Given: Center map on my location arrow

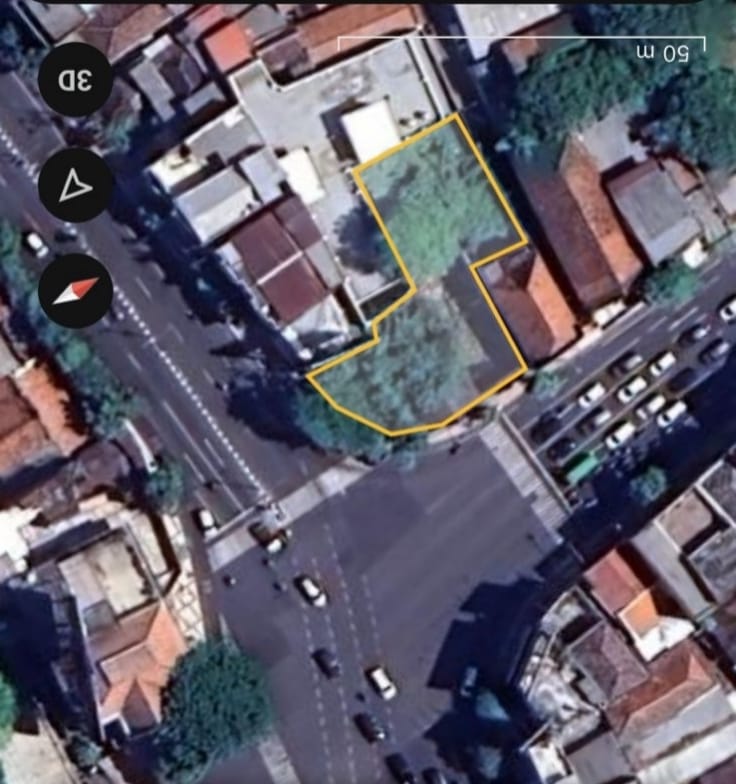Looking at the screenshot, I should pos(75,186).
